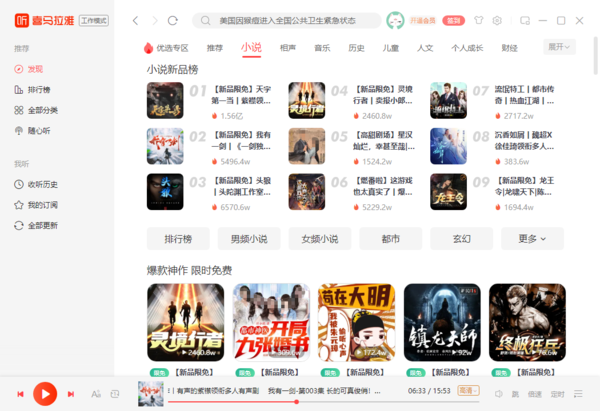Screen dimensions: 600x411
Task: Skip to the next track
Action: click(71, 394)
